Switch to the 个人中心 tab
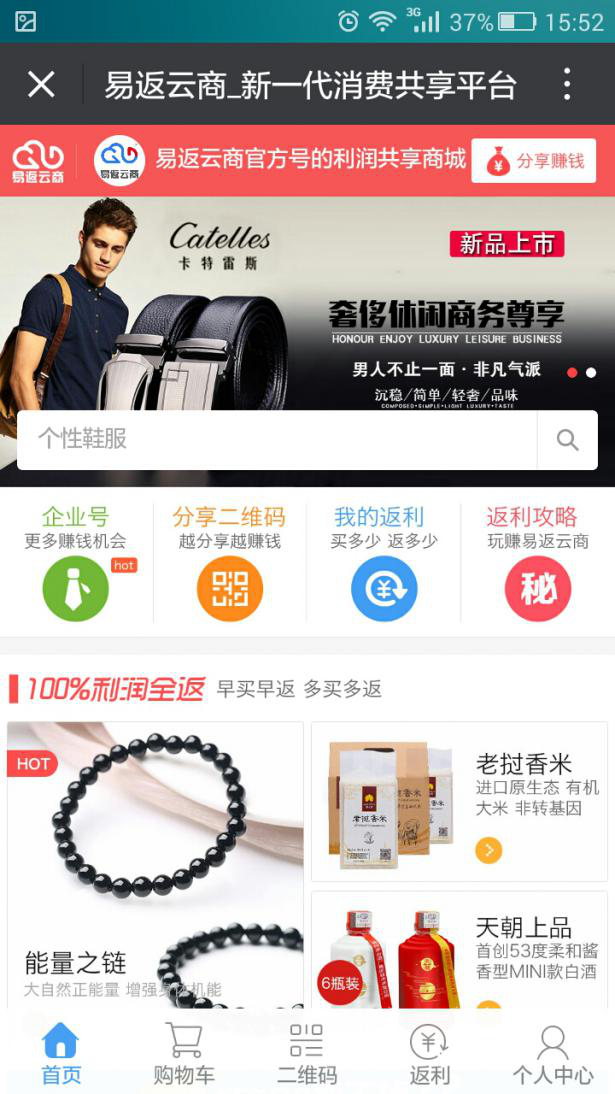 pyautogui.click(x=553, y=1054)
